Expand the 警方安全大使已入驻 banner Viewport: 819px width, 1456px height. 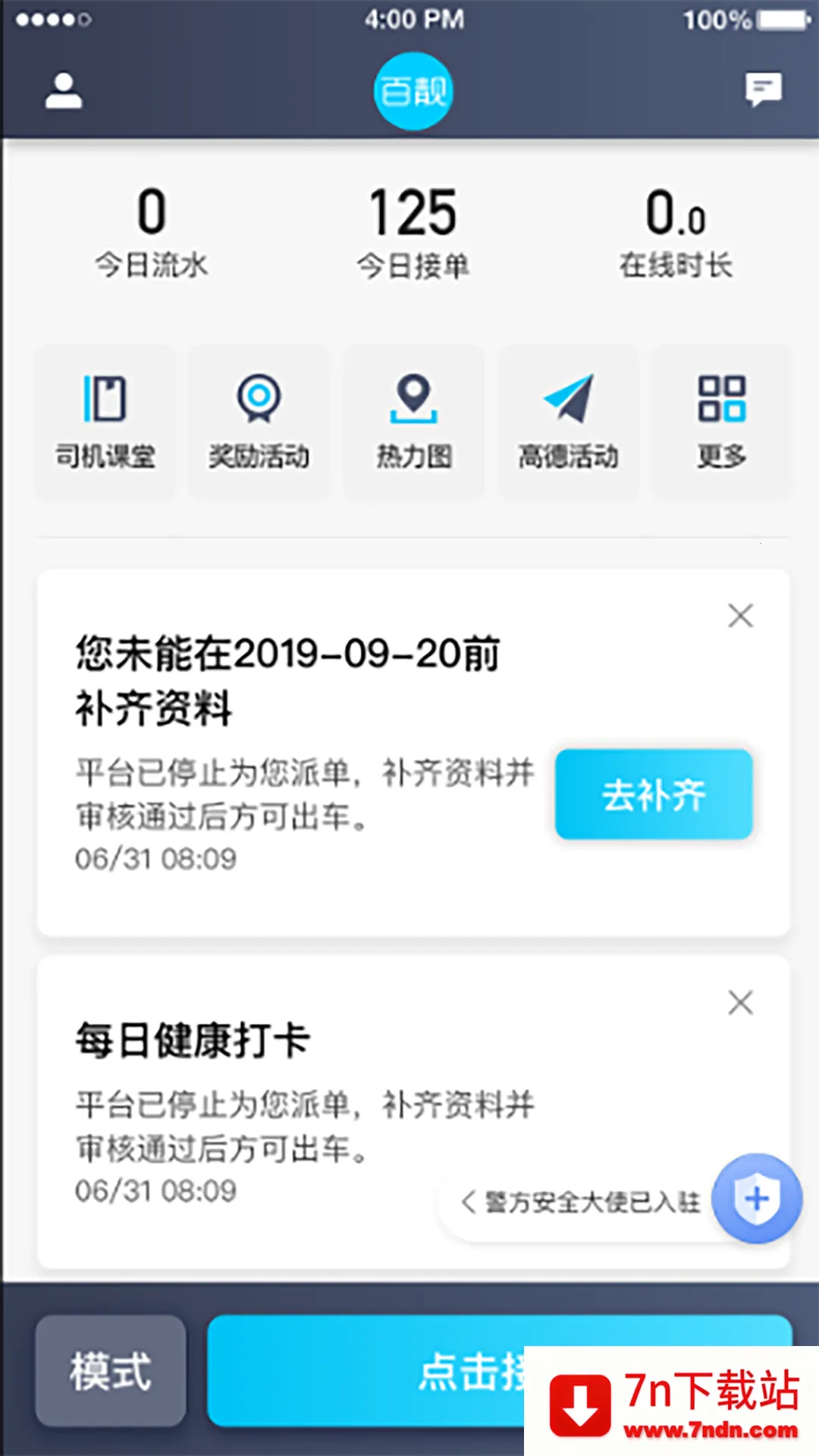point(584,1200)
